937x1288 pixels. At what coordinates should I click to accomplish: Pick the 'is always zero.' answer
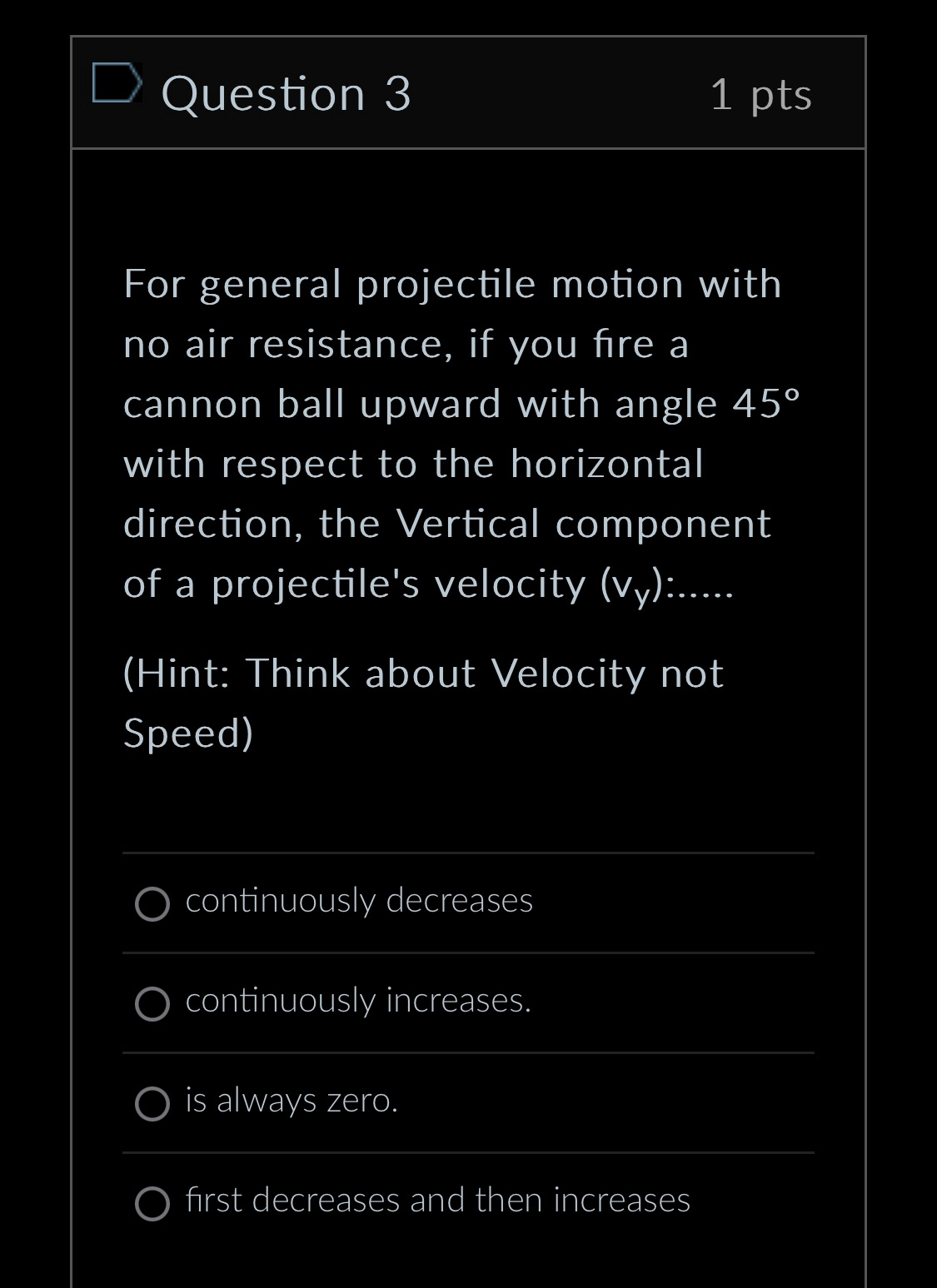[x=152, y=1103]
